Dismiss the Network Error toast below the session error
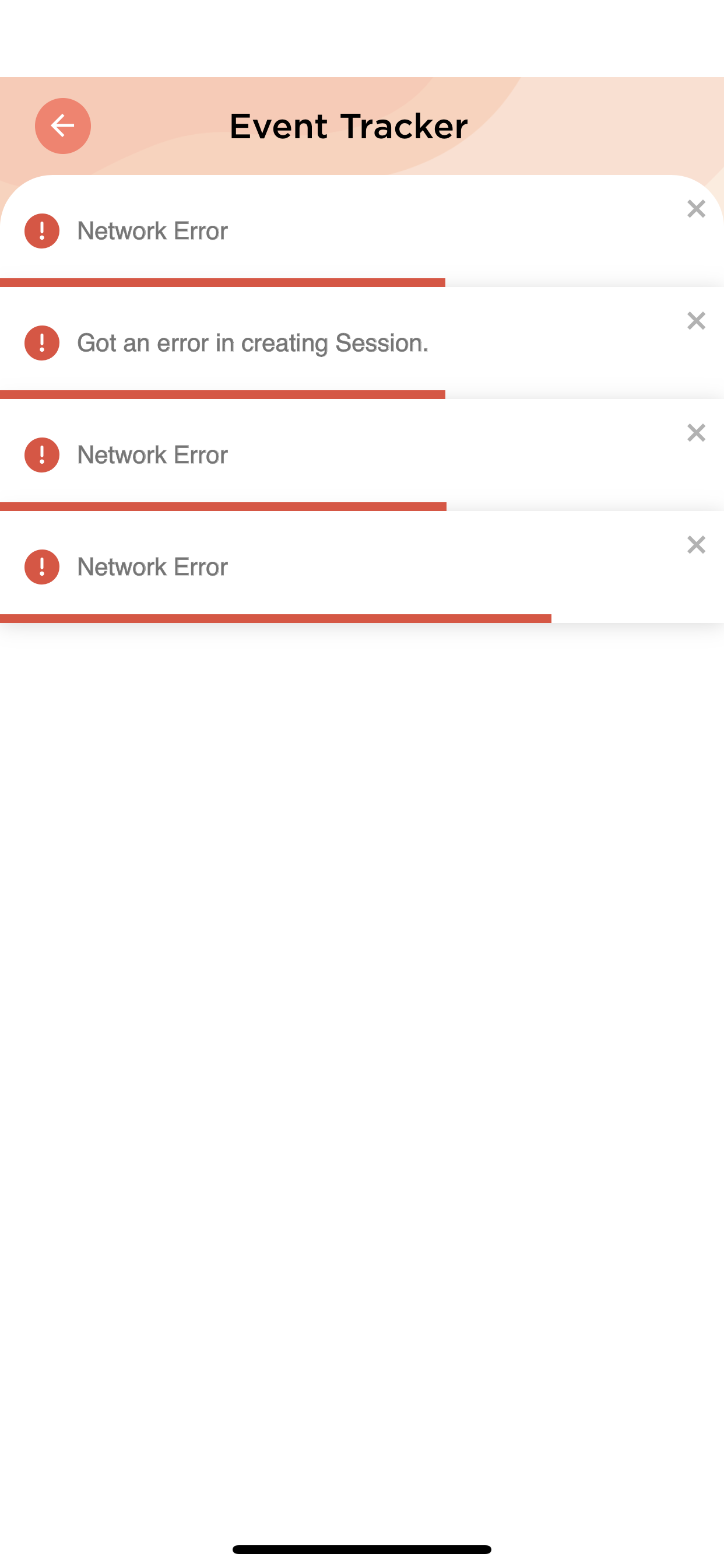The height and width of the screenshot is (1568, 724). coord(695,433)
